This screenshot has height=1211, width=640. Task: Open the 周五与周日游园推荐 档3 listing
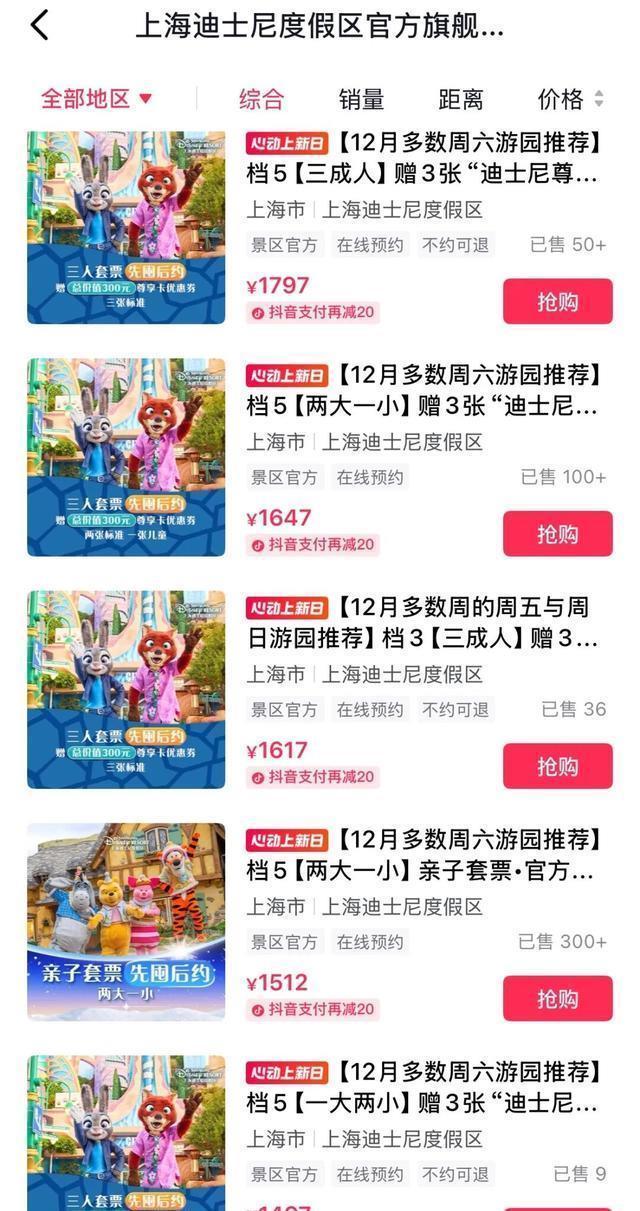[x=423, y=623]
